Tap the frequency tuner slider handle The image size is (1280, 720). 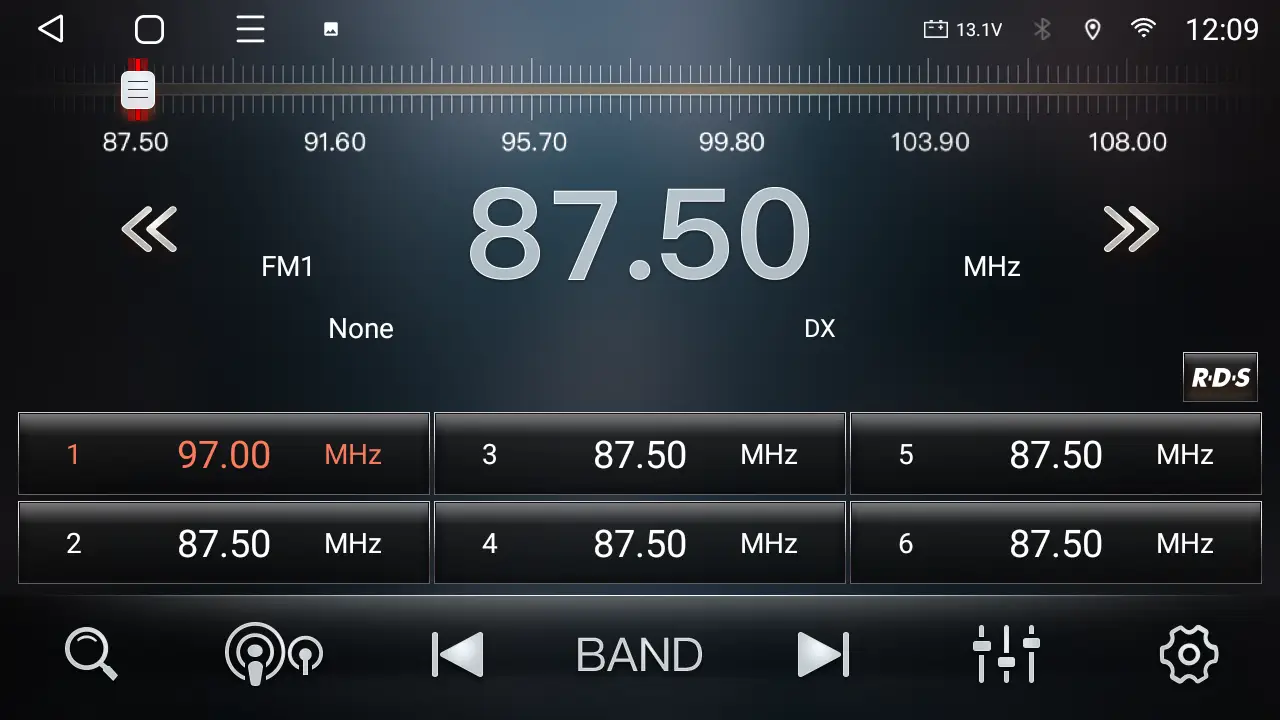(138, 90)
